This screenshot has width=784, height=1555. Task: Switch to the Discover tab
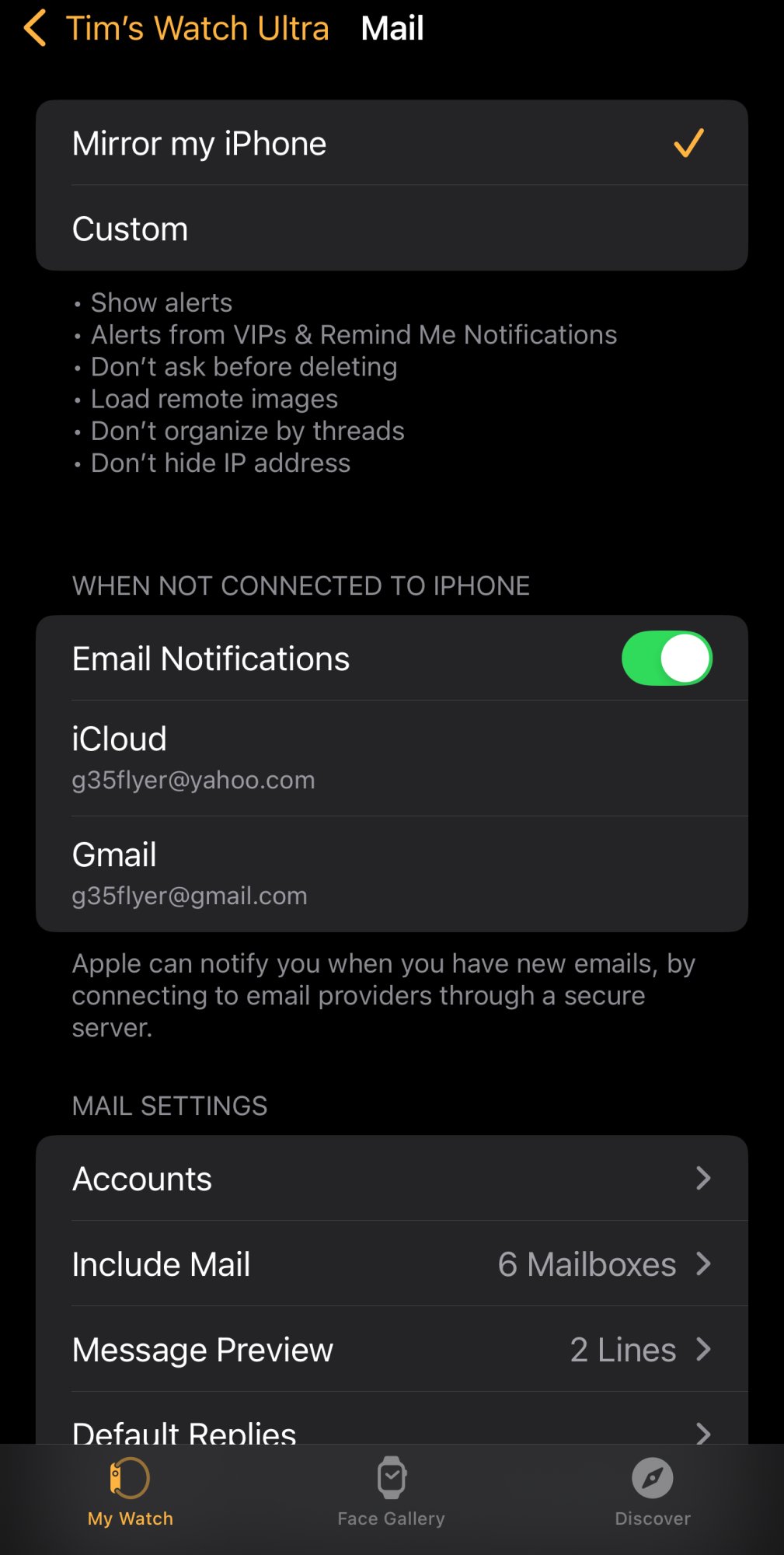coord(652,1491)
